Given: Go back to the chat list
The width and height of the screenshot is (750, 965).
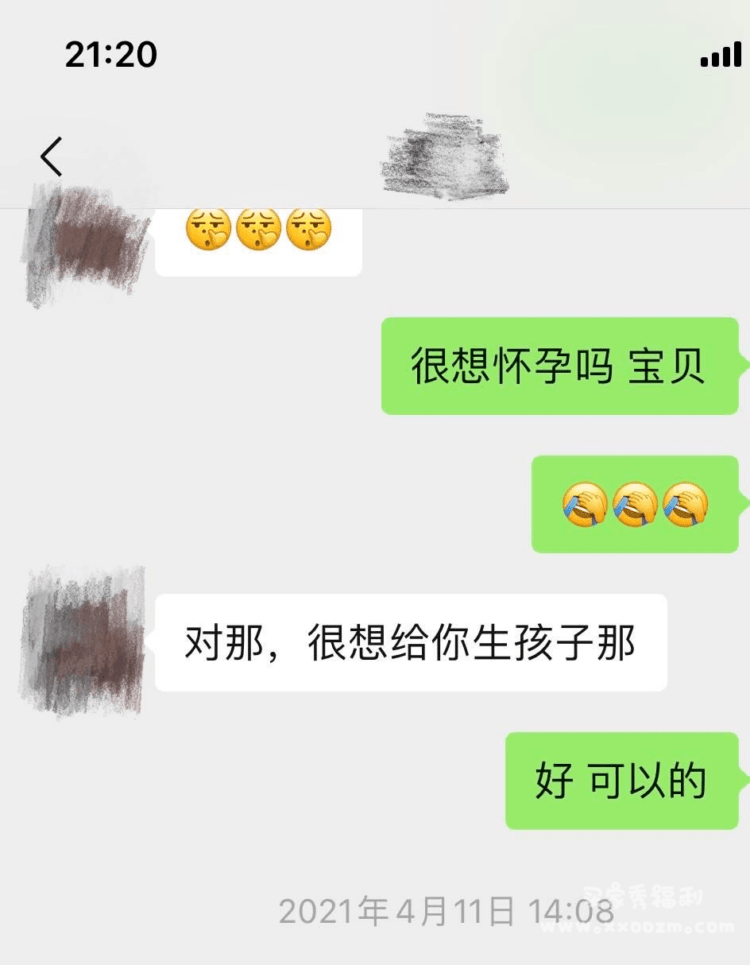Looking at the screenshot, I should 51,157.
